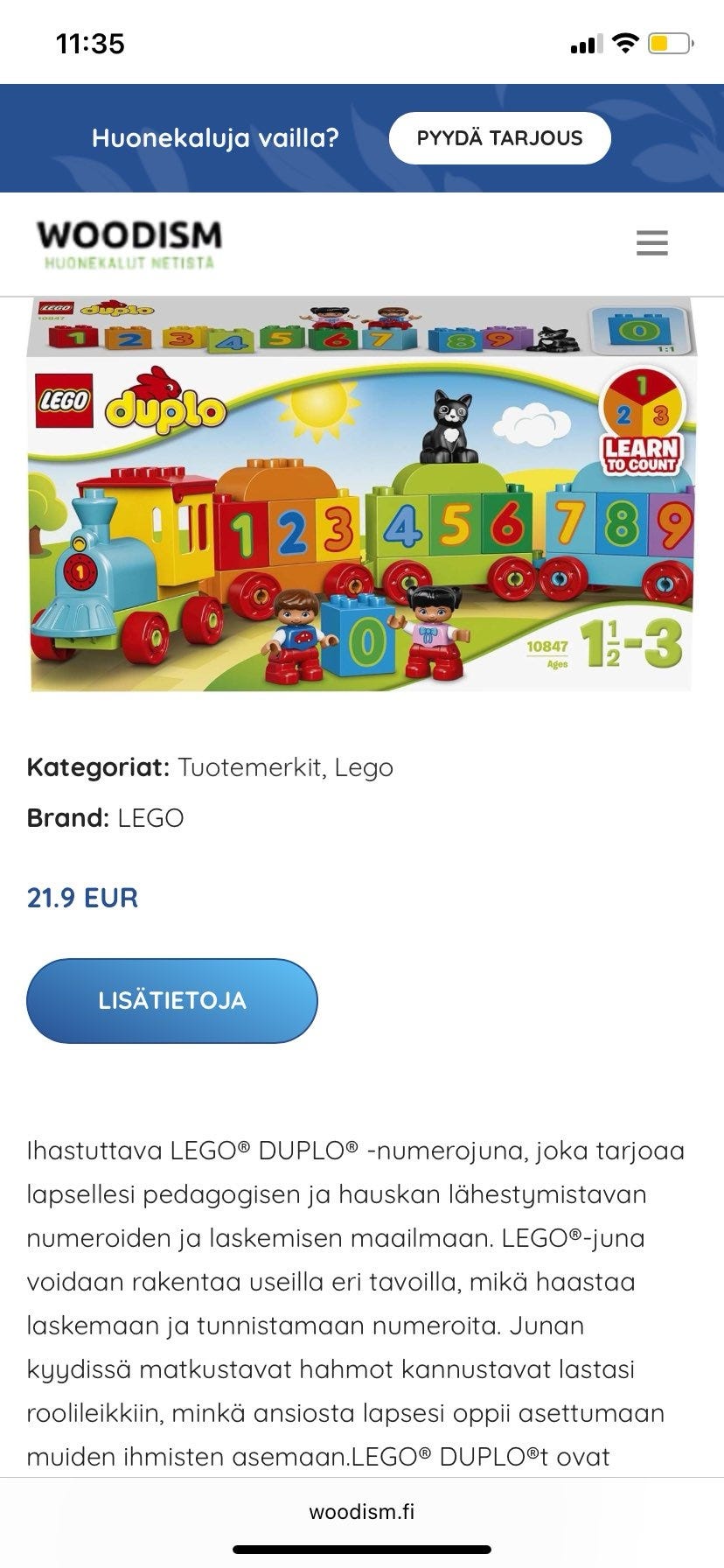Click the LEGO brand name text

tap(150, 820)
